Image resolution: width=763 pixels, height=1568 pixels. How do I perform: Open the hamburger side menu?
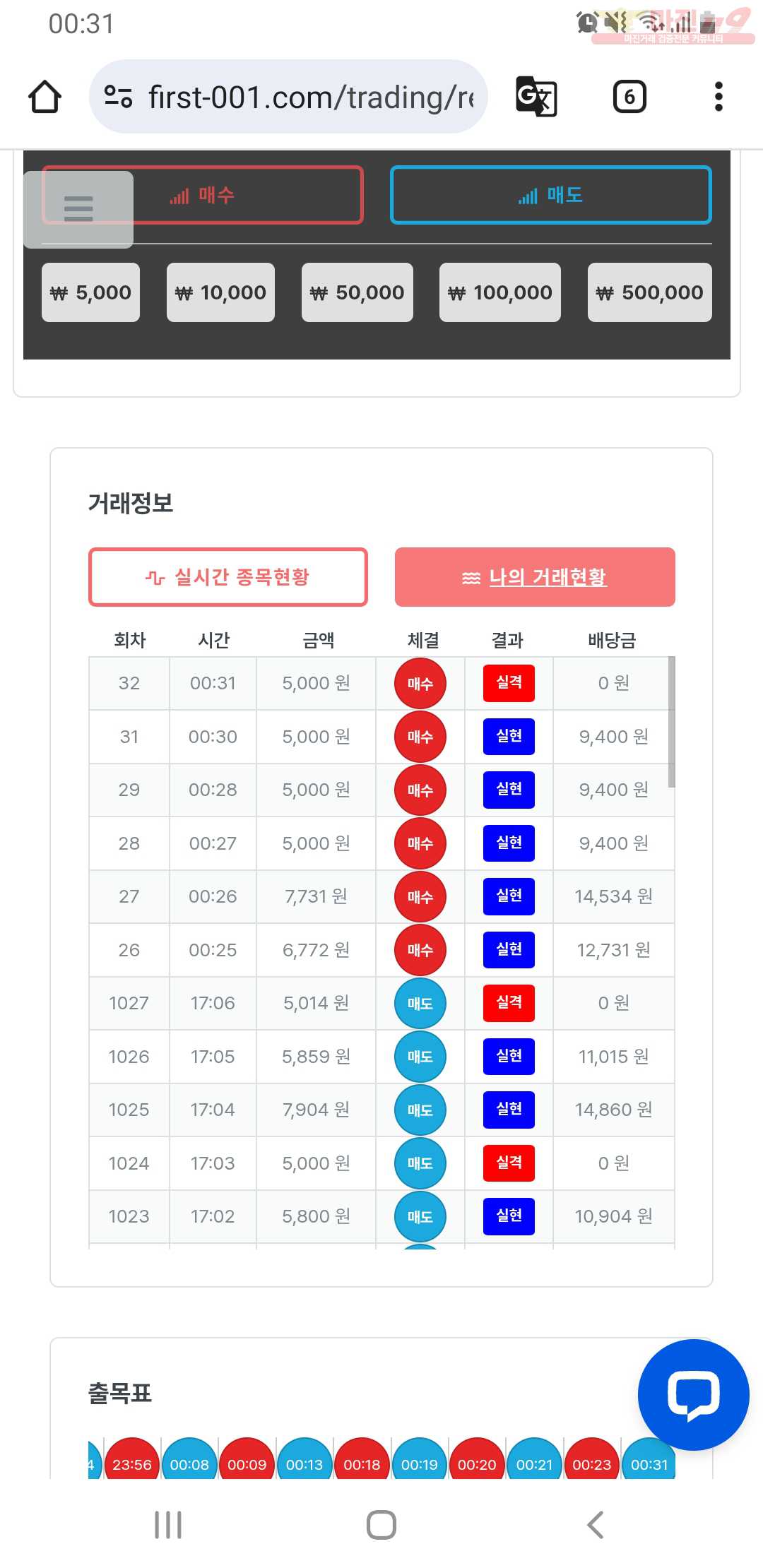[x=78, y=209]
